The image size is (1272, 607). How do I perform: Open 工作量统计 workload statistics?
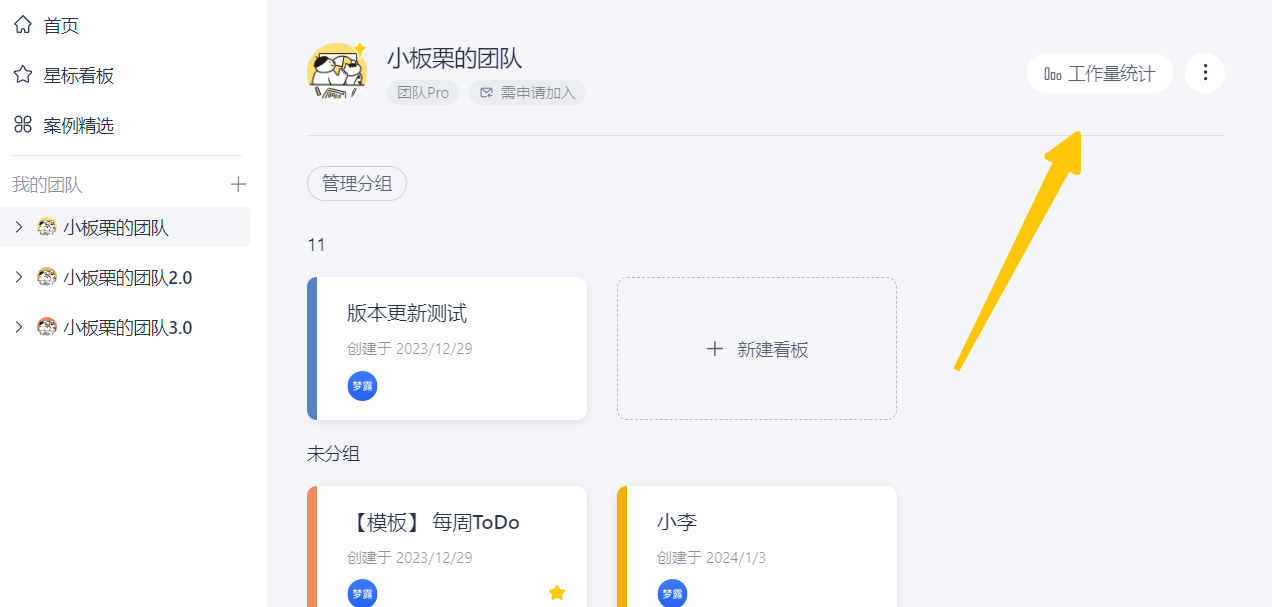coord(1099,73)
